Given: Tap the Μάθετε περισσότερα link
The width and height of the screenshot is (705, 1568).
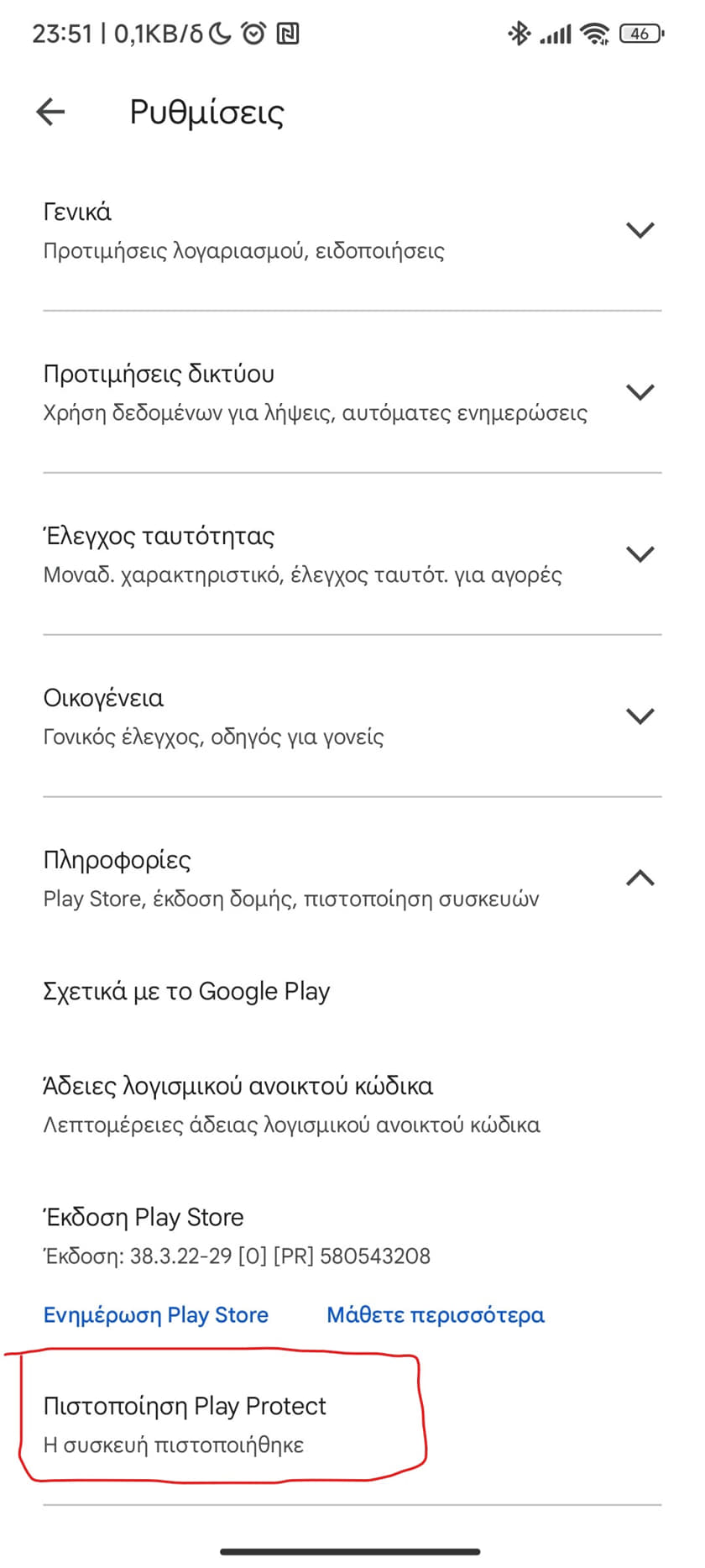Looking at the screenshot, I should point(436,1314).
